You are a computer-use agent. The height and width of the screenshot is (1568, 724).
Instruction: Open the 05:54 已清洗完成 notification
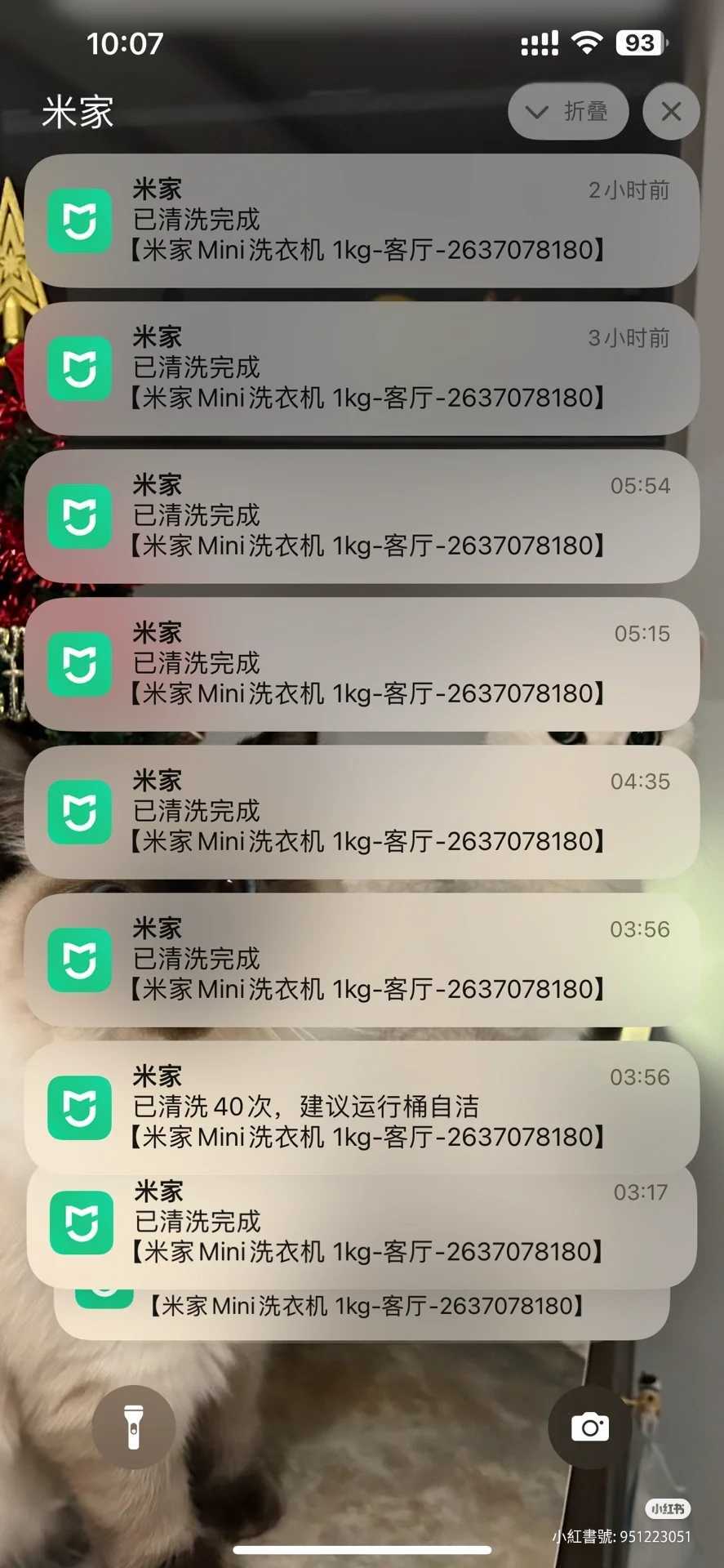[362, 516]
